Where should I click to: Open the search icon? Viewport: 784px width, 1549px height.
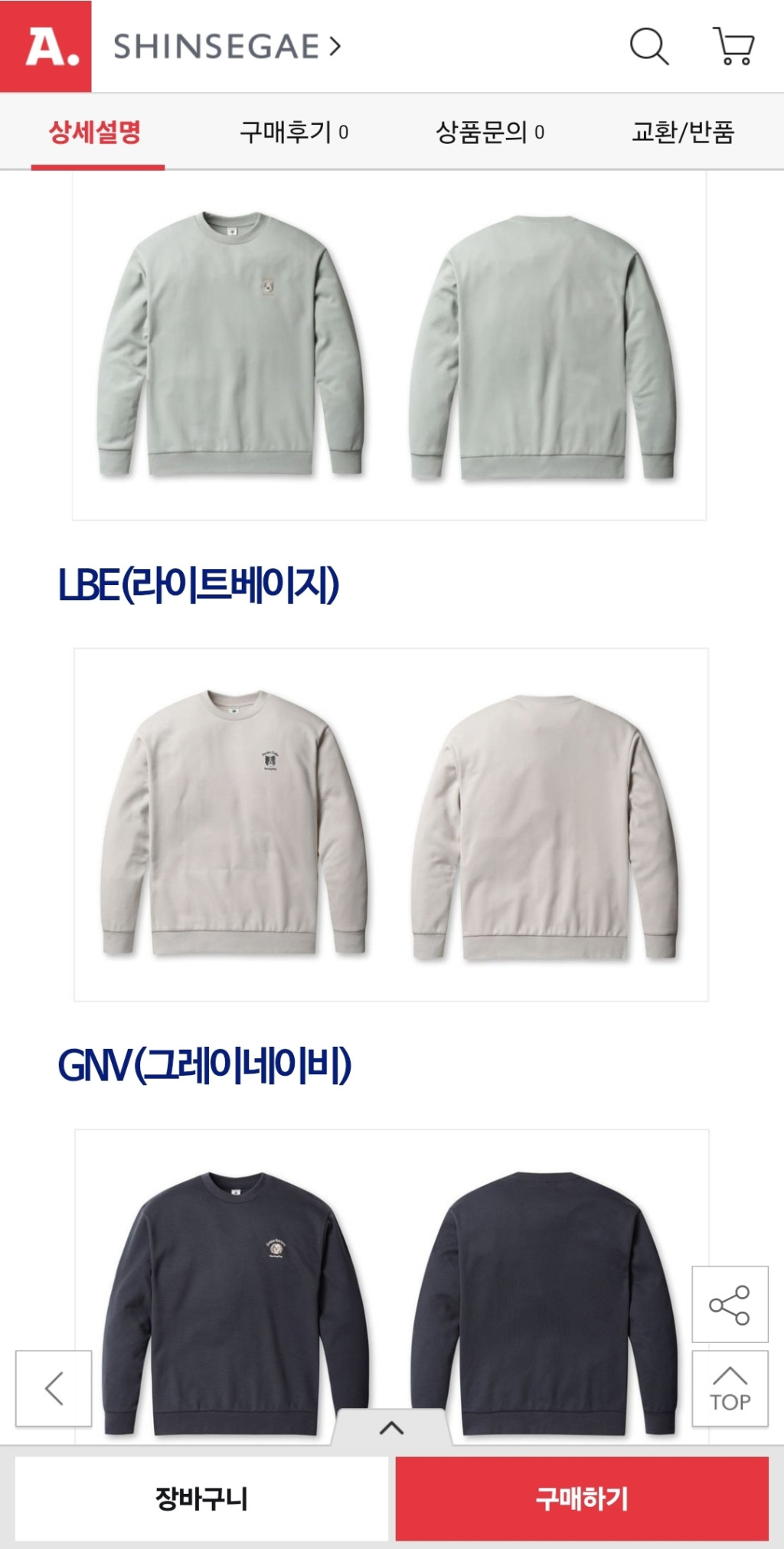point(649,46)
